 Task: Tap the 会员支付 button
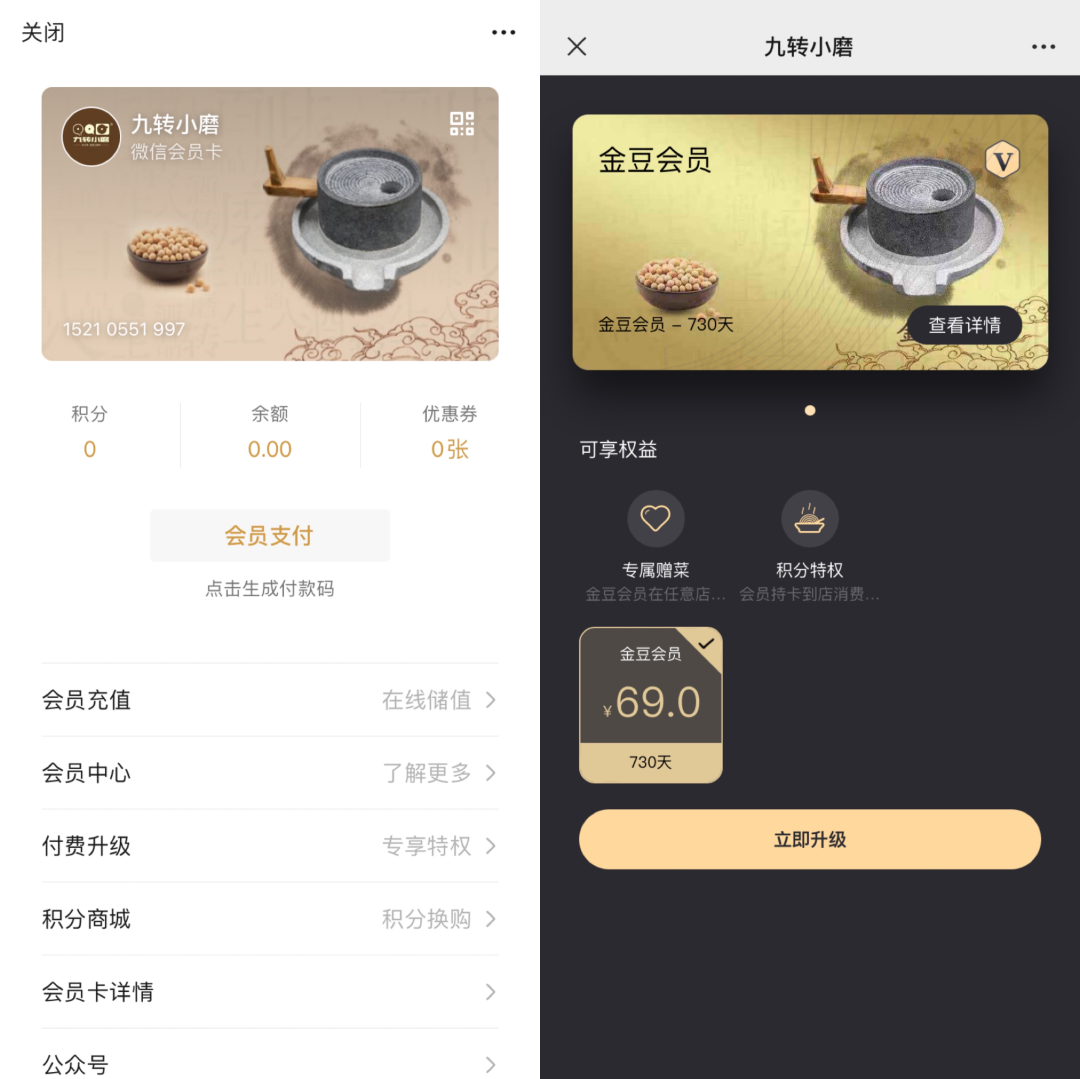tap(269, 536)
